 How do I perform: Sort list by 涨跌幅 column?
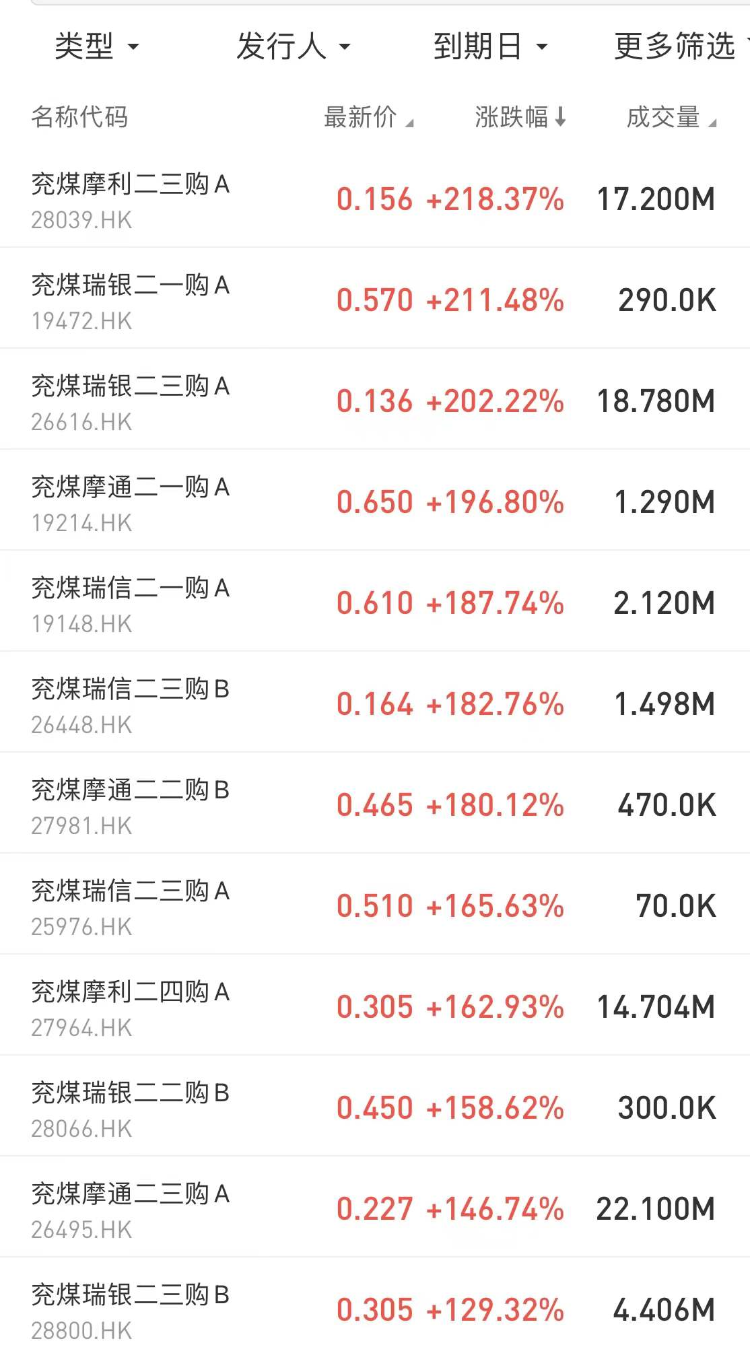[521, 117]
